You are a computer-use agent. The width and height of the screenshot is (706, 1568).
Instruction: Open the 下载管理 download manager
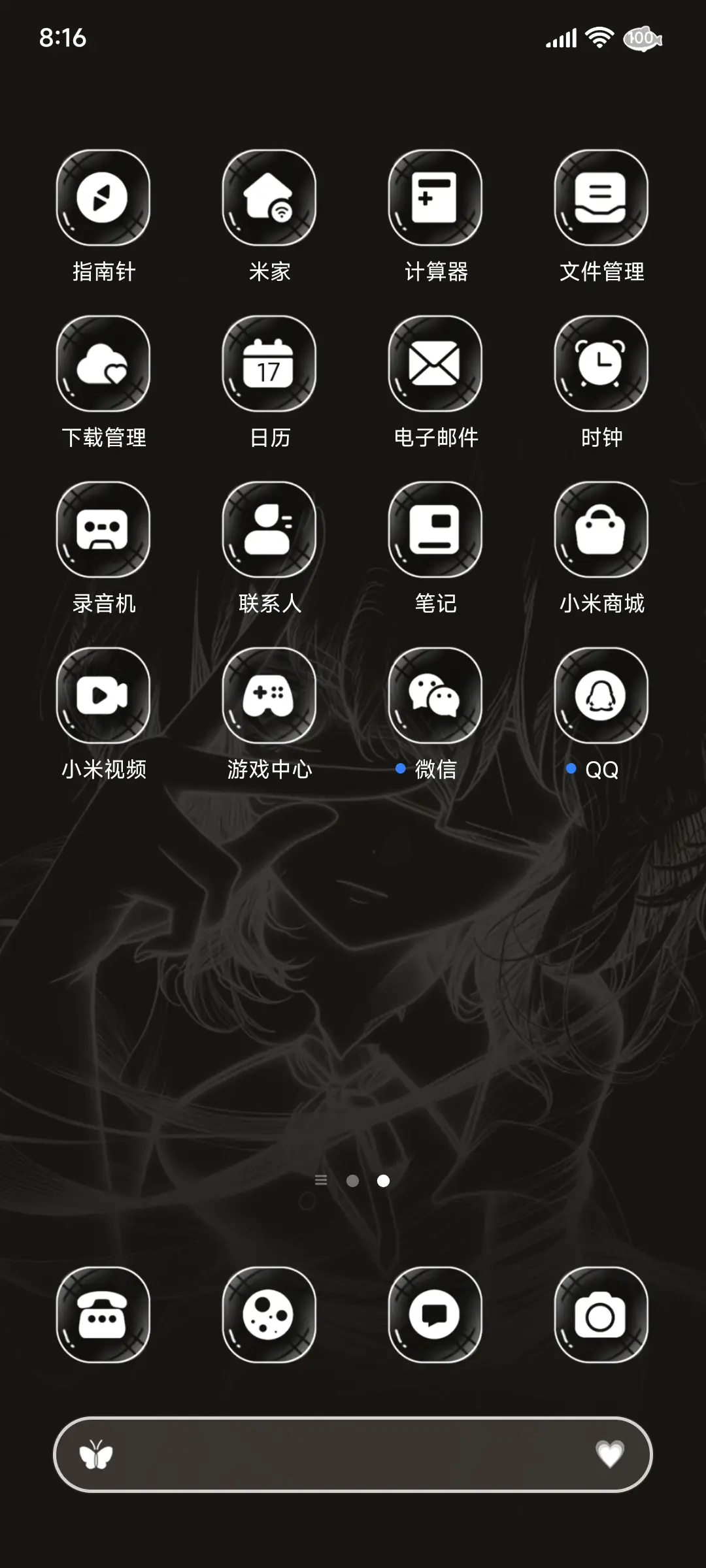[x=103, y=364]
